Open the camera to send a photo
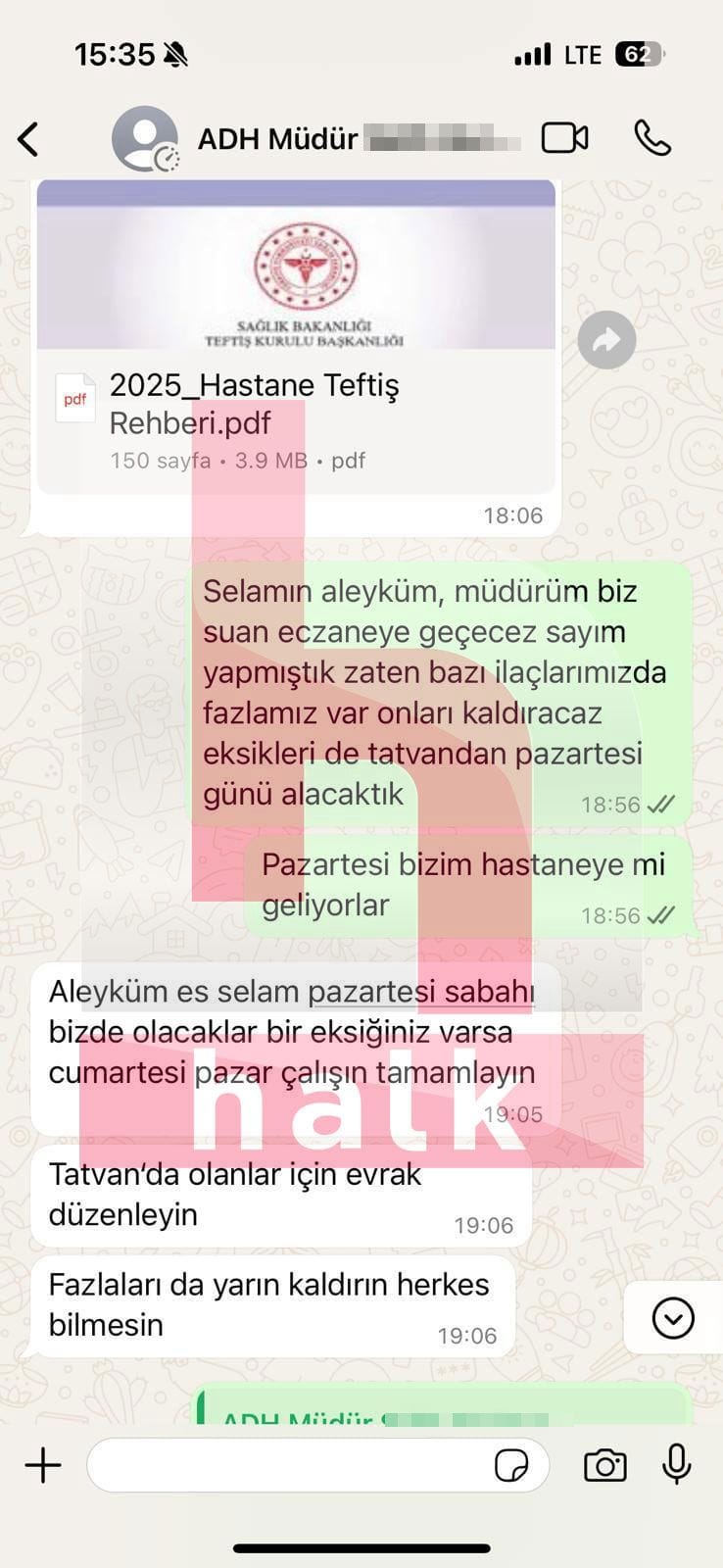Screen dimensions: 723x1568 604,1465
